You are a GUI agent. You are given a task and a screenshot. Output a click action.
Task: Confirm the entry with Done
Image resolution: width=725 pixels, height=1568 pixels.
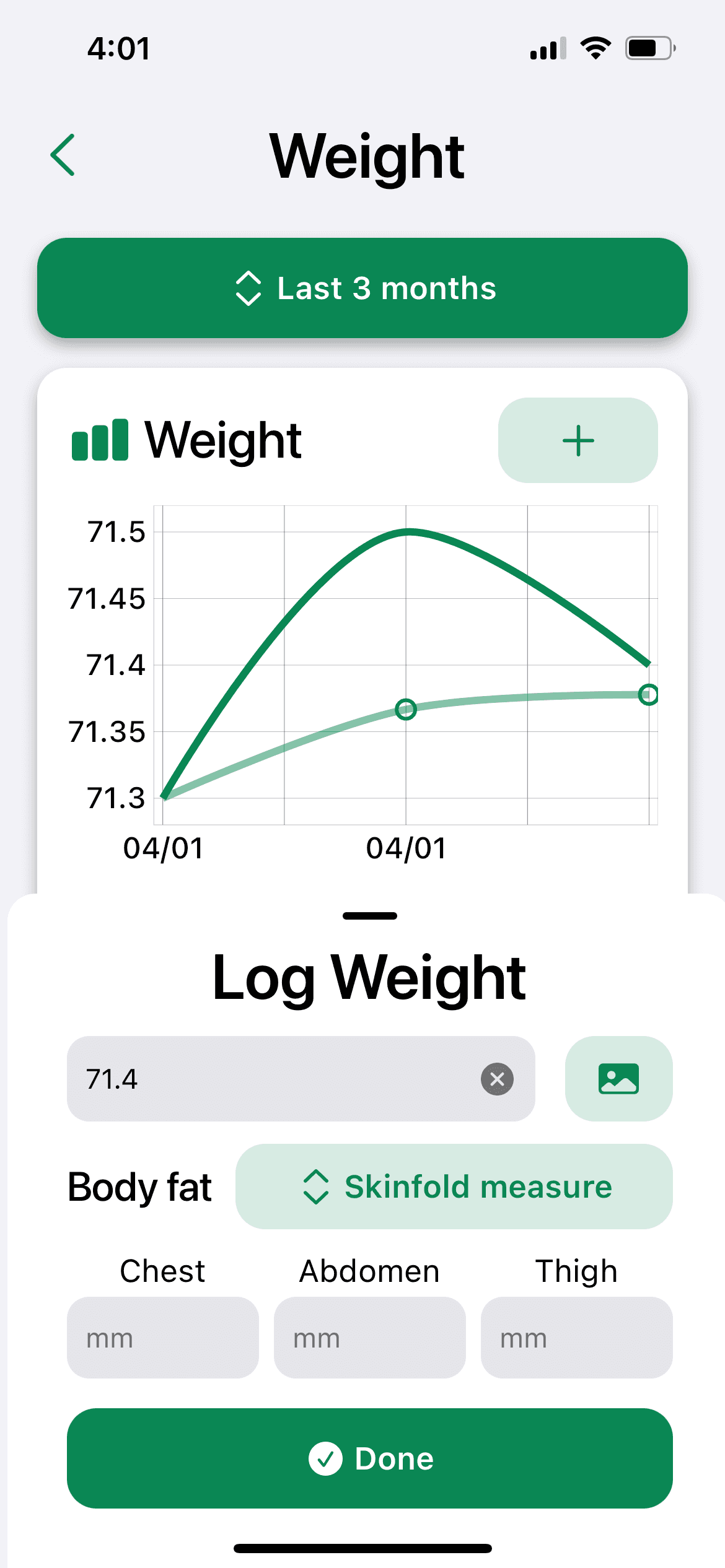pos(370,1458)
